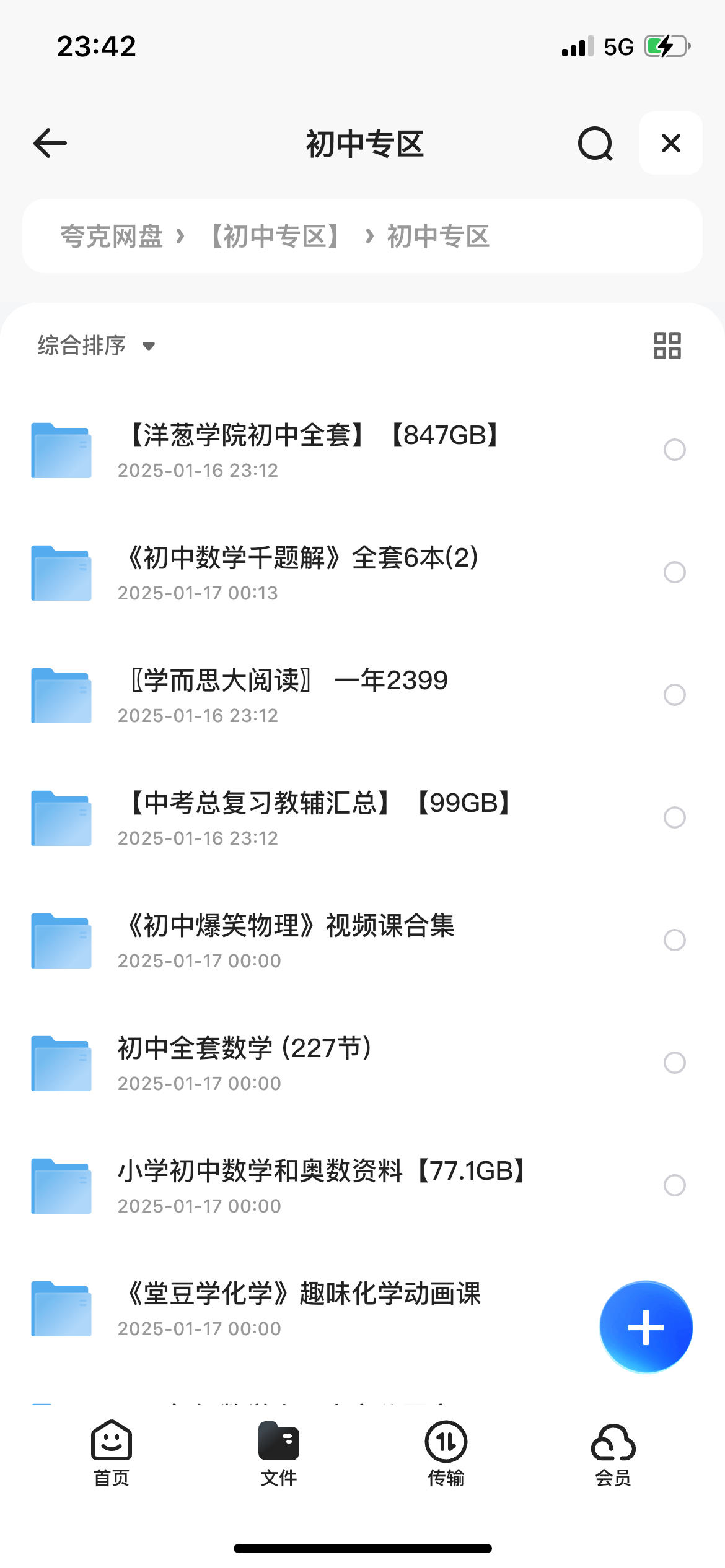The height and width of the screenshot is (1568, 725).
Task: Open the search magnifier icon
Action: pos(595,144)
